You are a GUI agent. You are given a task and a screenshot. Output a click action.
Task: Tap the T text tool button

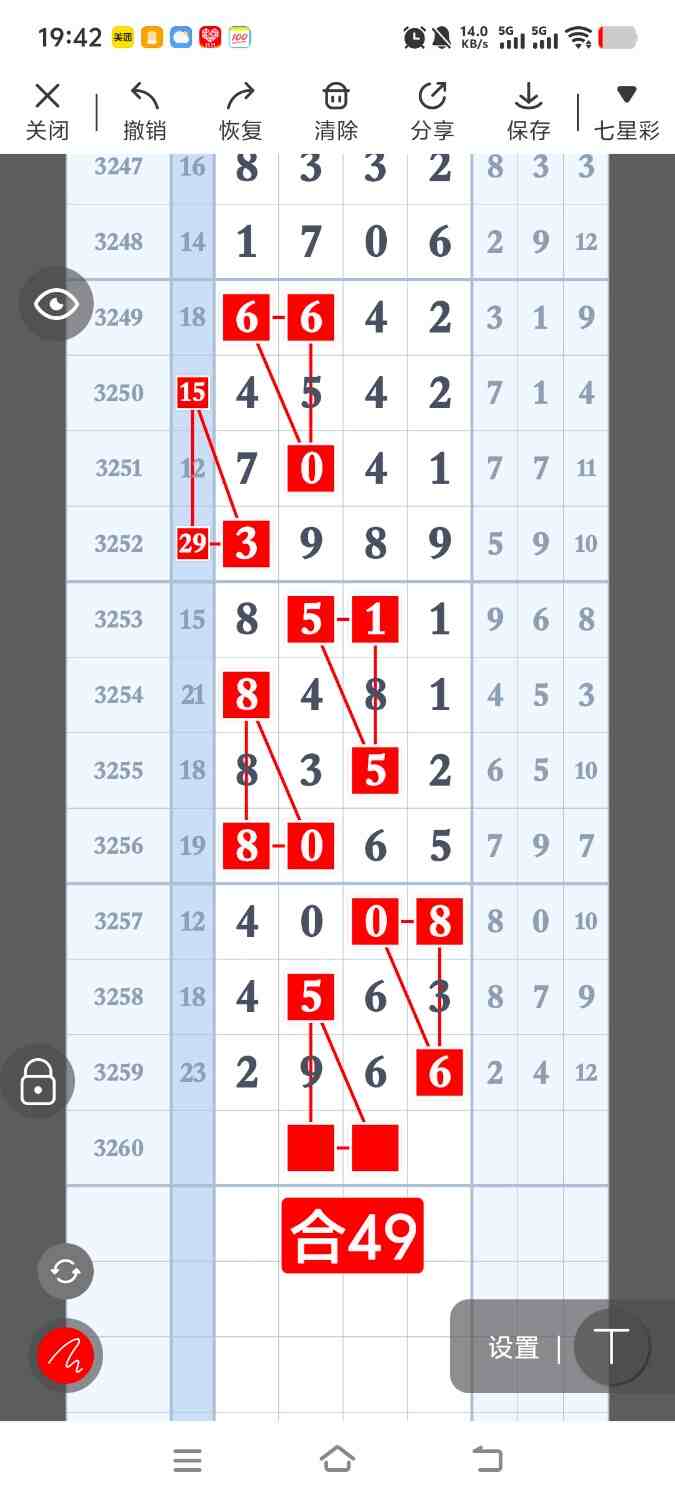(x=611, y=1347)
